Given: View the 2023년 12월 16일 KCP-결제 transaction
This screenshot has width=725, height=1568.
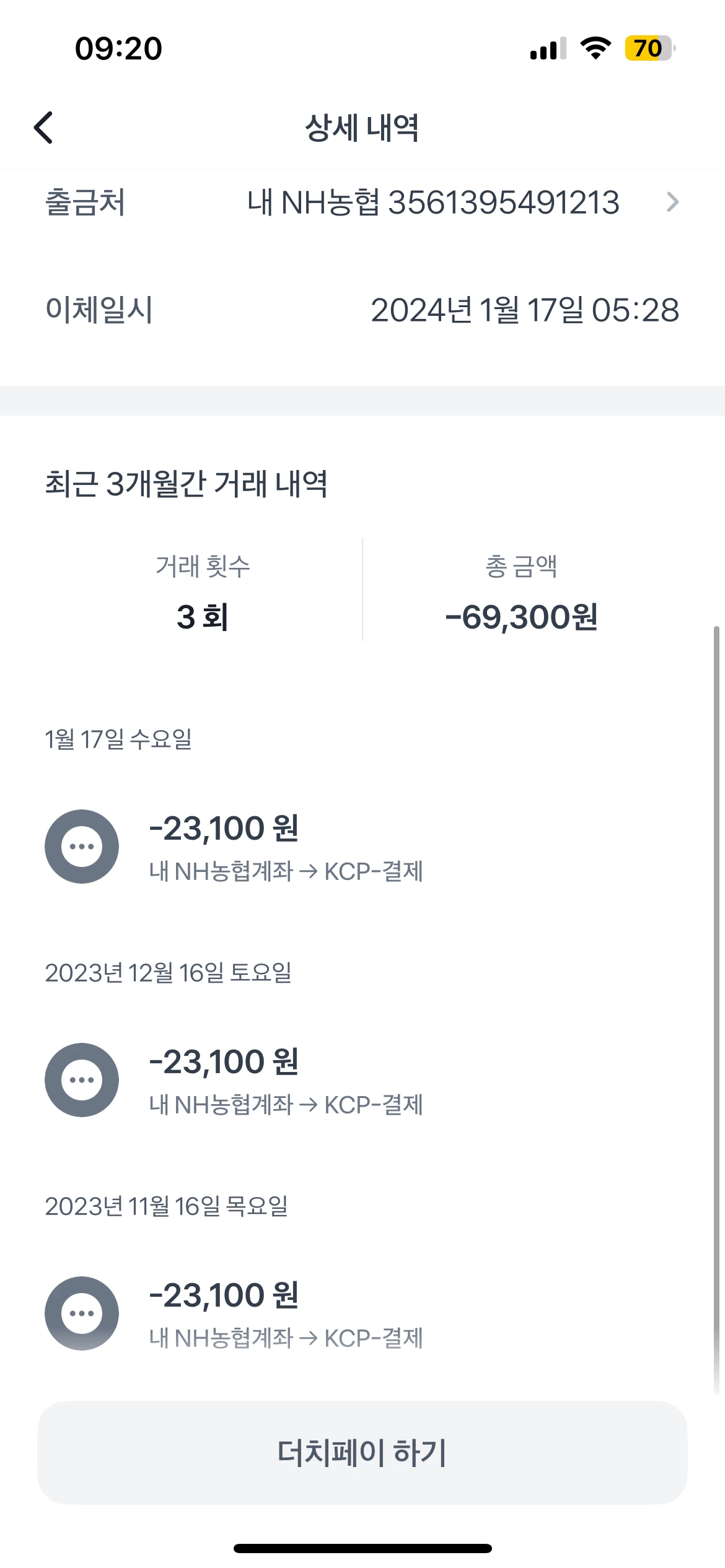Looking at the screenshot, I should [x=285, y=1080].
